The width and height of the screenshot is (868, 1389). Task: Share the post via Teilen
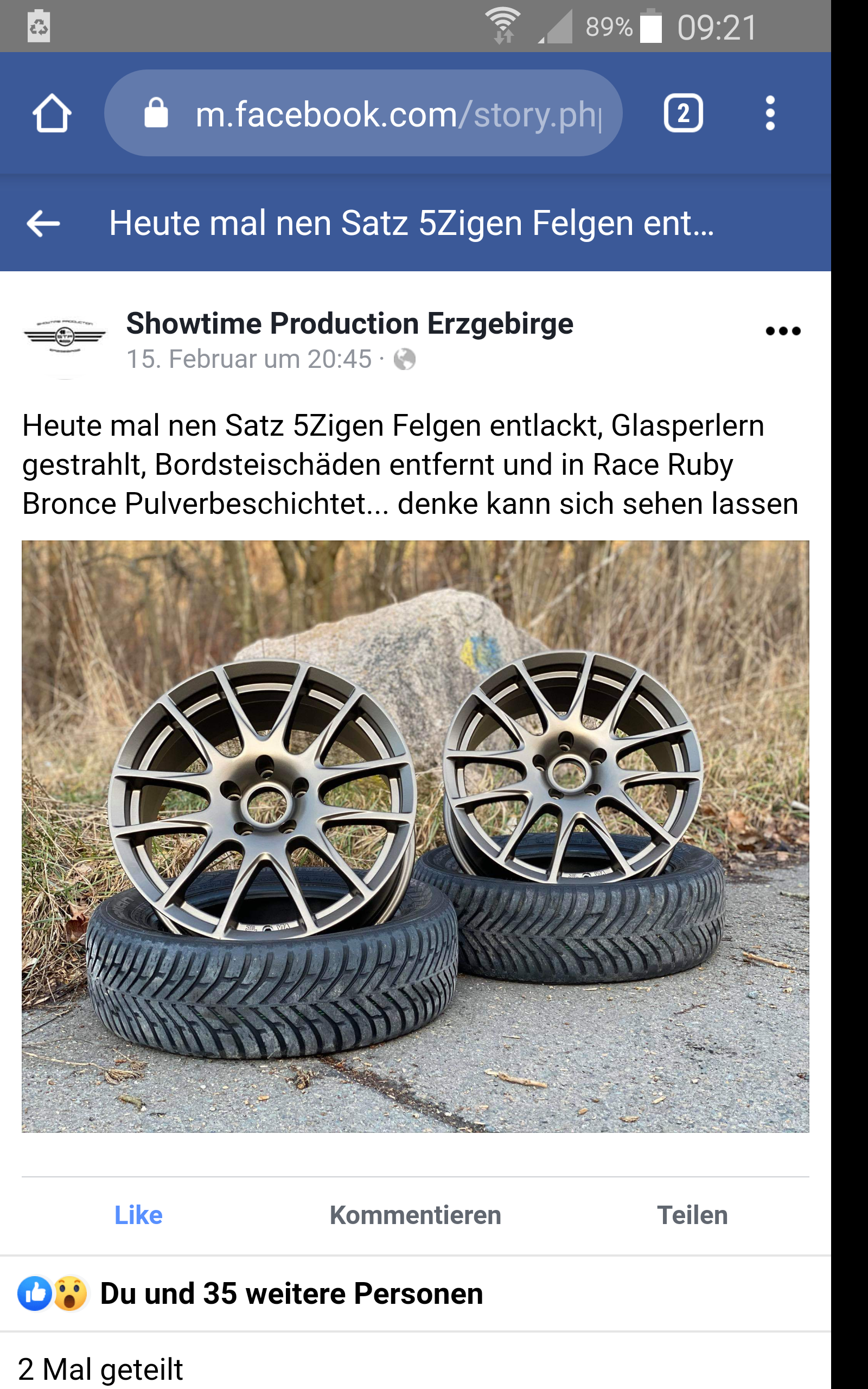(x=692, y=1215)
